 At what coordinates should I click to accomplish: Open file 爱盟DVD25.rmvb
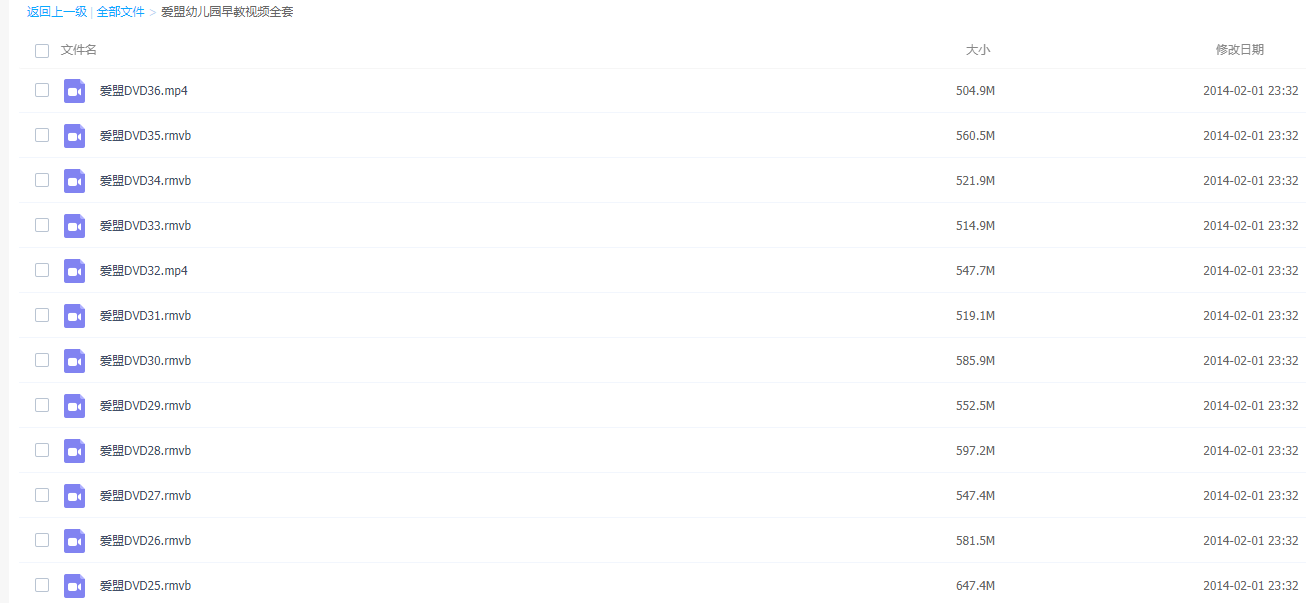[x=145, y=586]
